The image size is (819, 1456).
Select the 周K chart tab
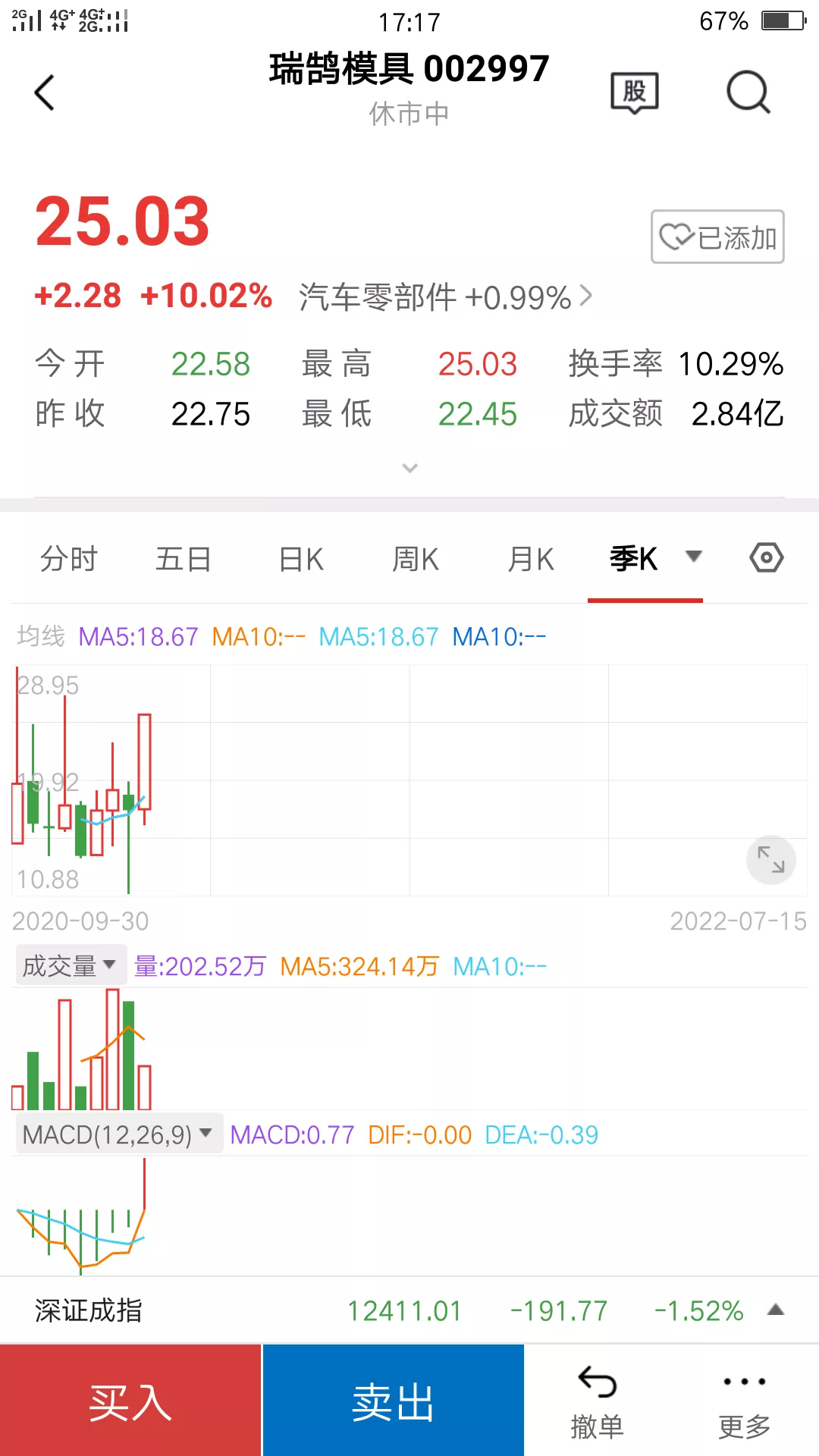click(x=416, y=560)
